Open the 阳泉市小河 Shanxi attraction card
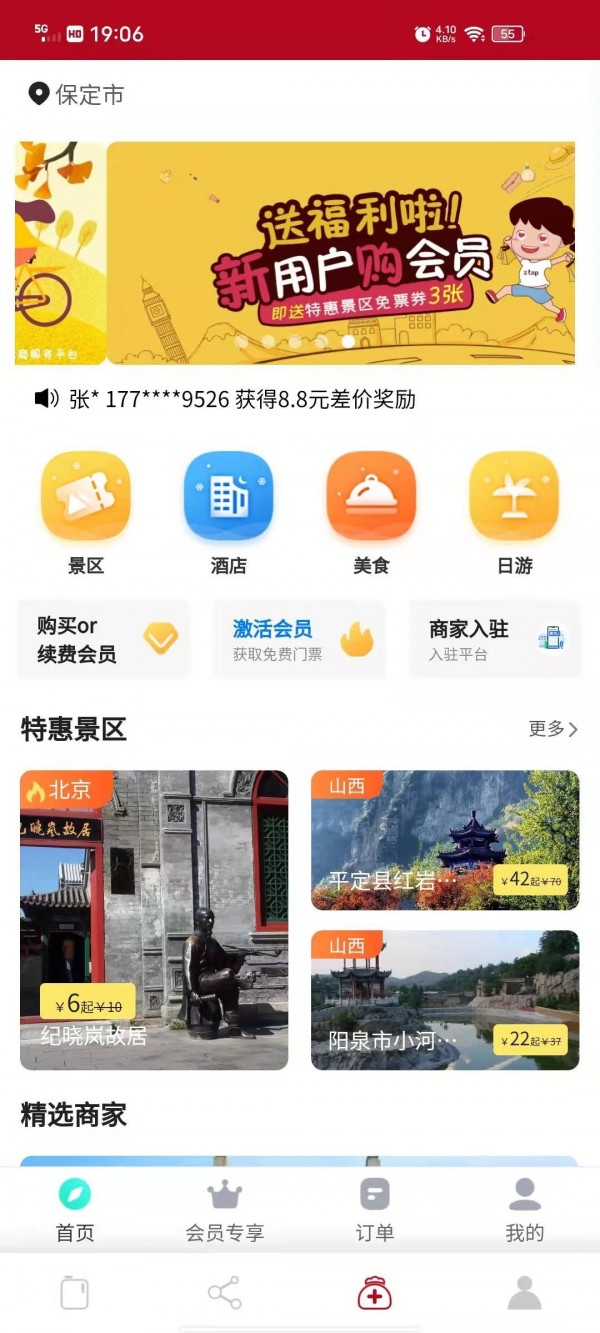Image resolution: width=600 pixels, height=1333 pixels. pos(445,1000)
